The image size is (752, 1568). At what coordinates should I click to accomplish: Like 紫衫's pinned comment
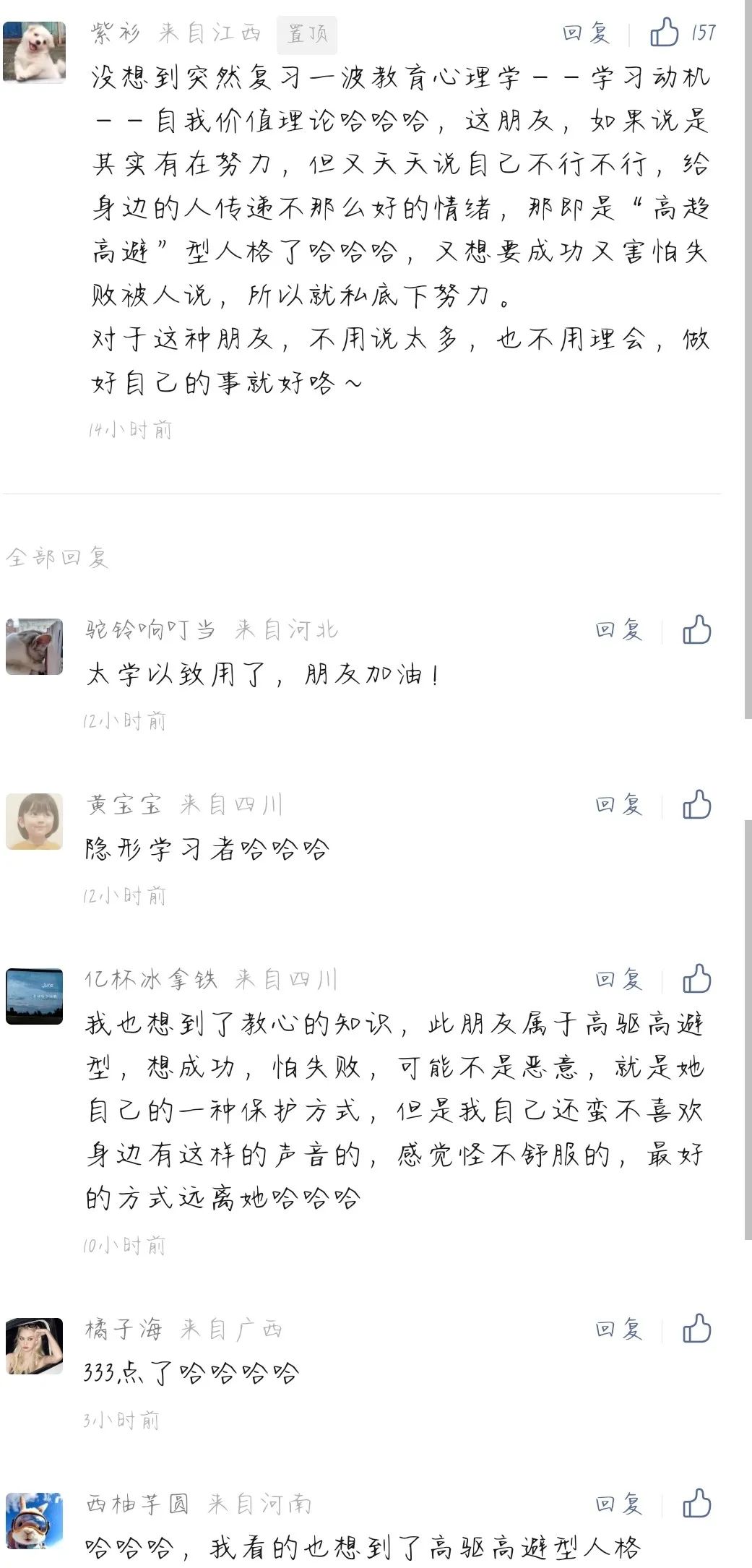point(665,33)
